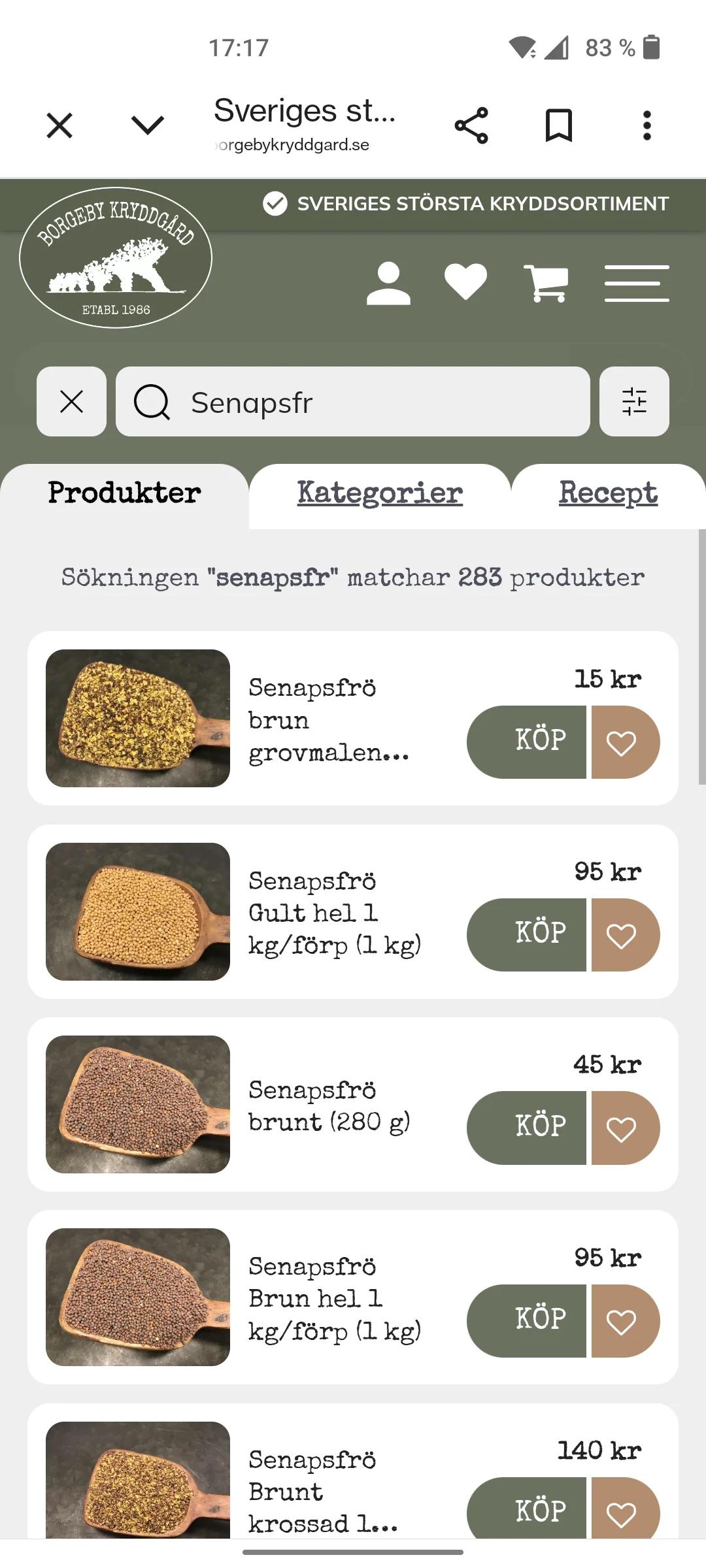Open the Borgeby Kryddgård home logo
Image resolution: width=706 pixels, height=1568 pixels.
(x=116, y=257)
